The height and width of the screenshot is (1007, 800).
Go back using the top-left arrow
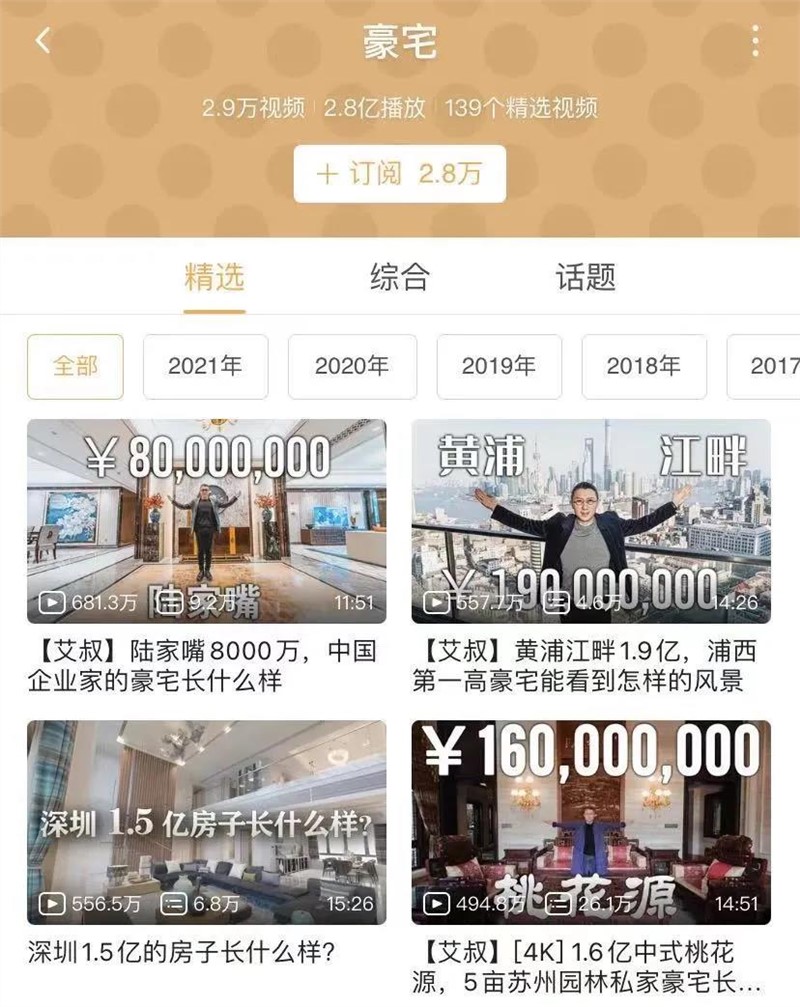click(42, 41)
